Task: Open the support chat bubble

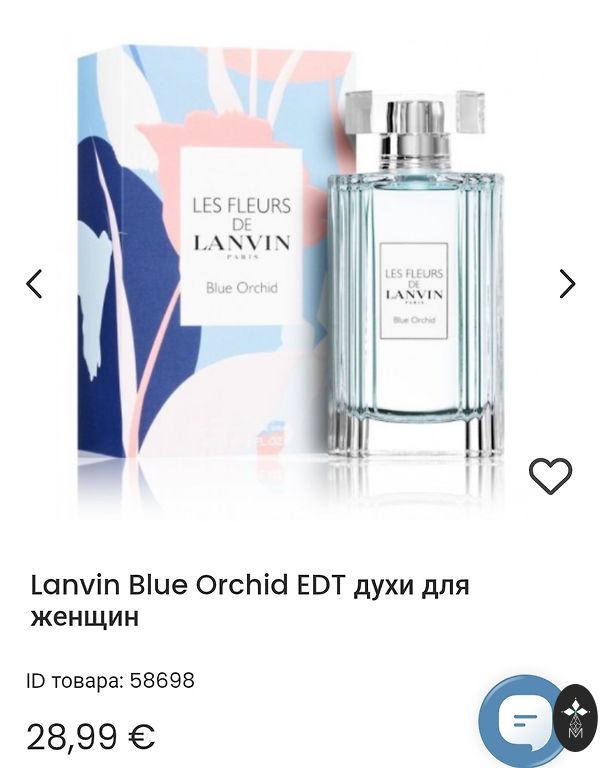Action: [522, 720]
